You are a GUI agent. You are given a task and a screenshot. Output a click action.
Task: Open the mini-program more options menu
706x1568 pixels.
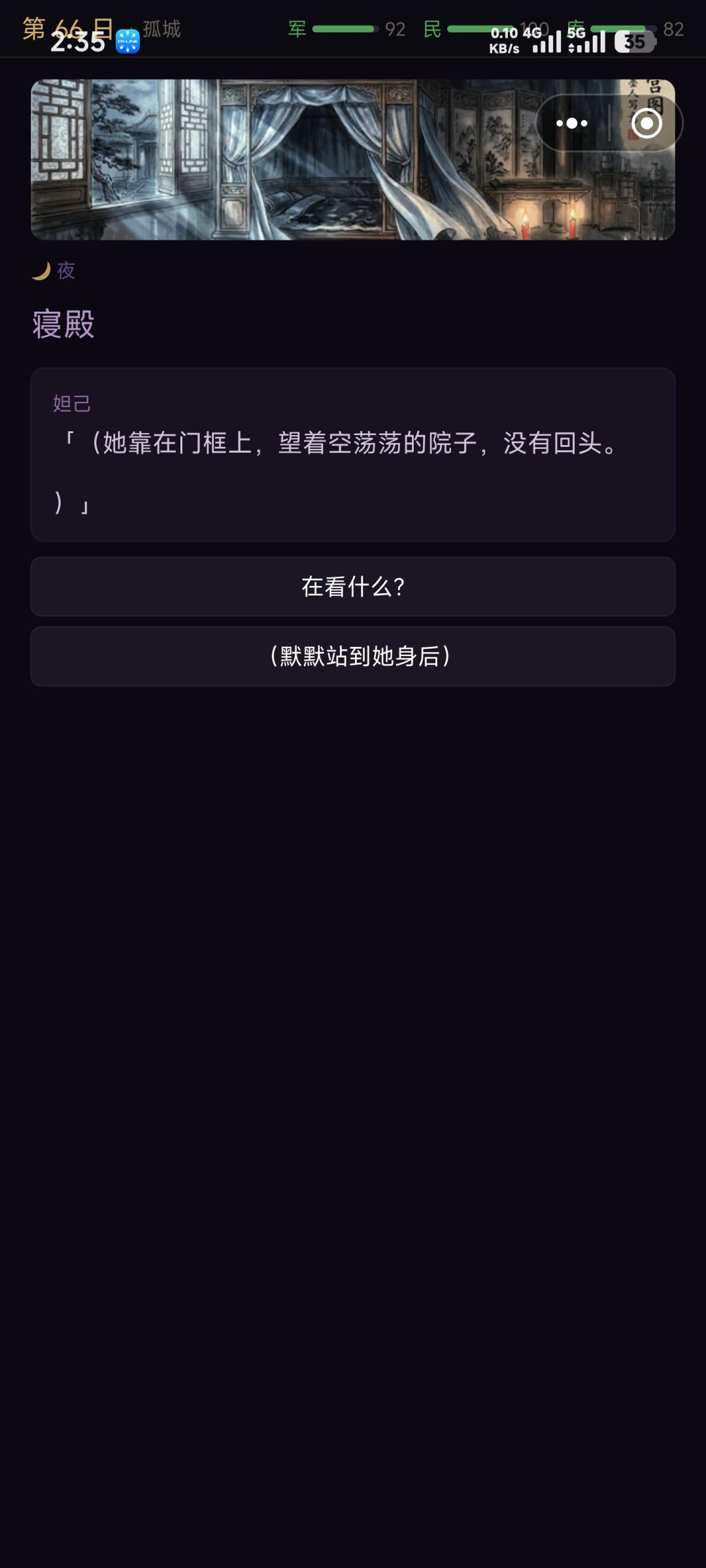[571, 123]
